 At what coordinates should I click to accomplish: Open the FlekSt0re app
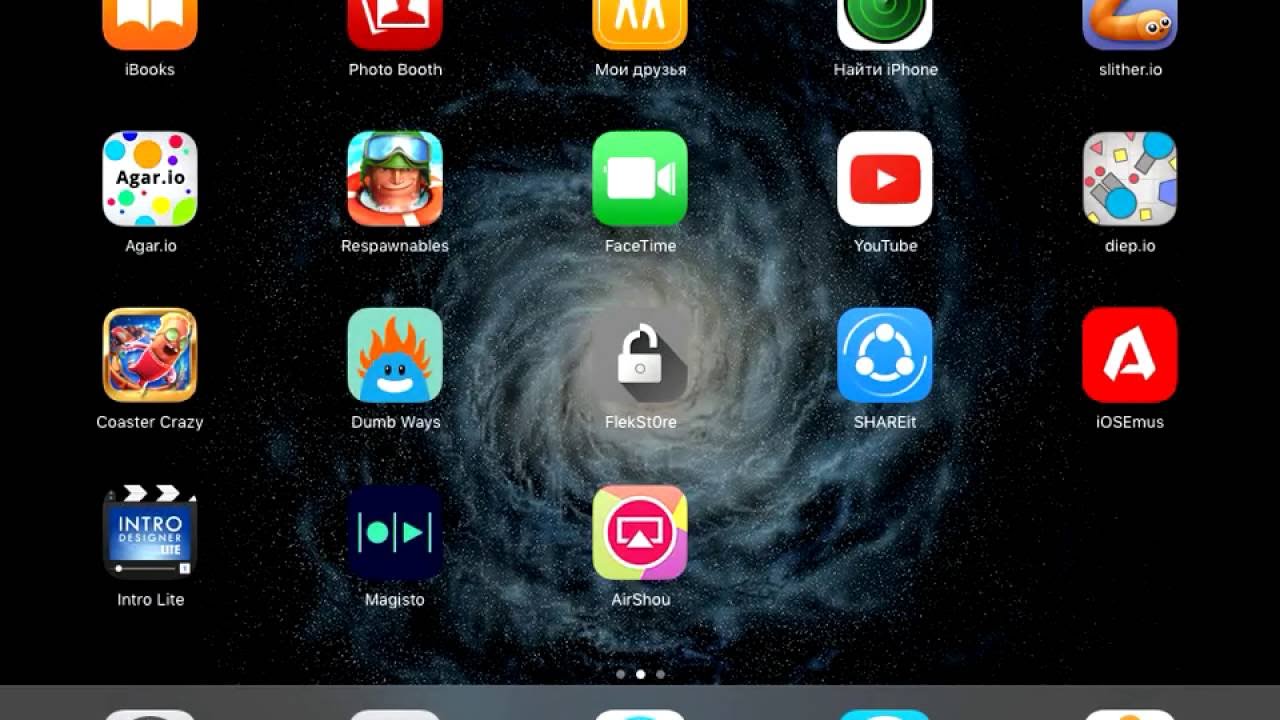[x=640, y=355]
